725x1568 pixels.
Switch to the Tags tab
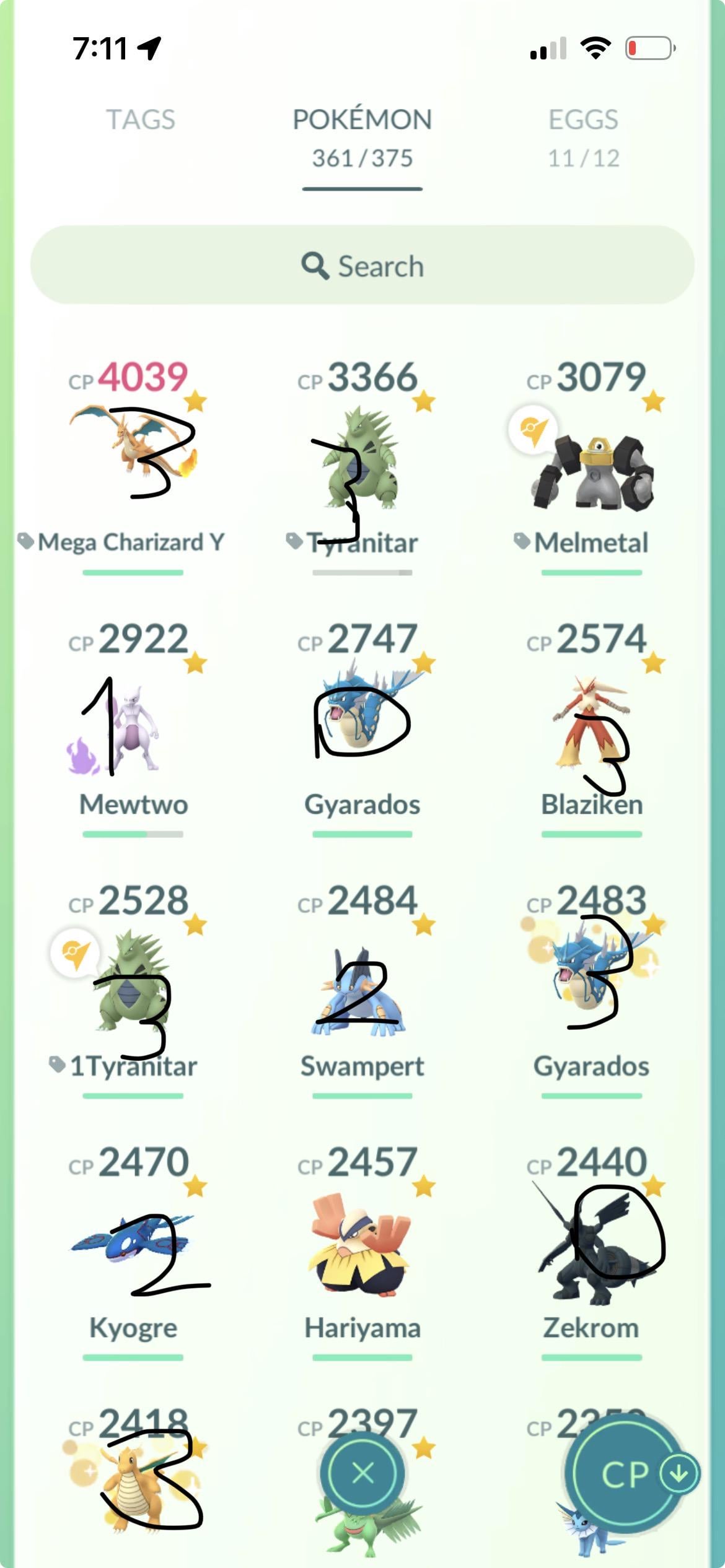click(x=141, y=120)
